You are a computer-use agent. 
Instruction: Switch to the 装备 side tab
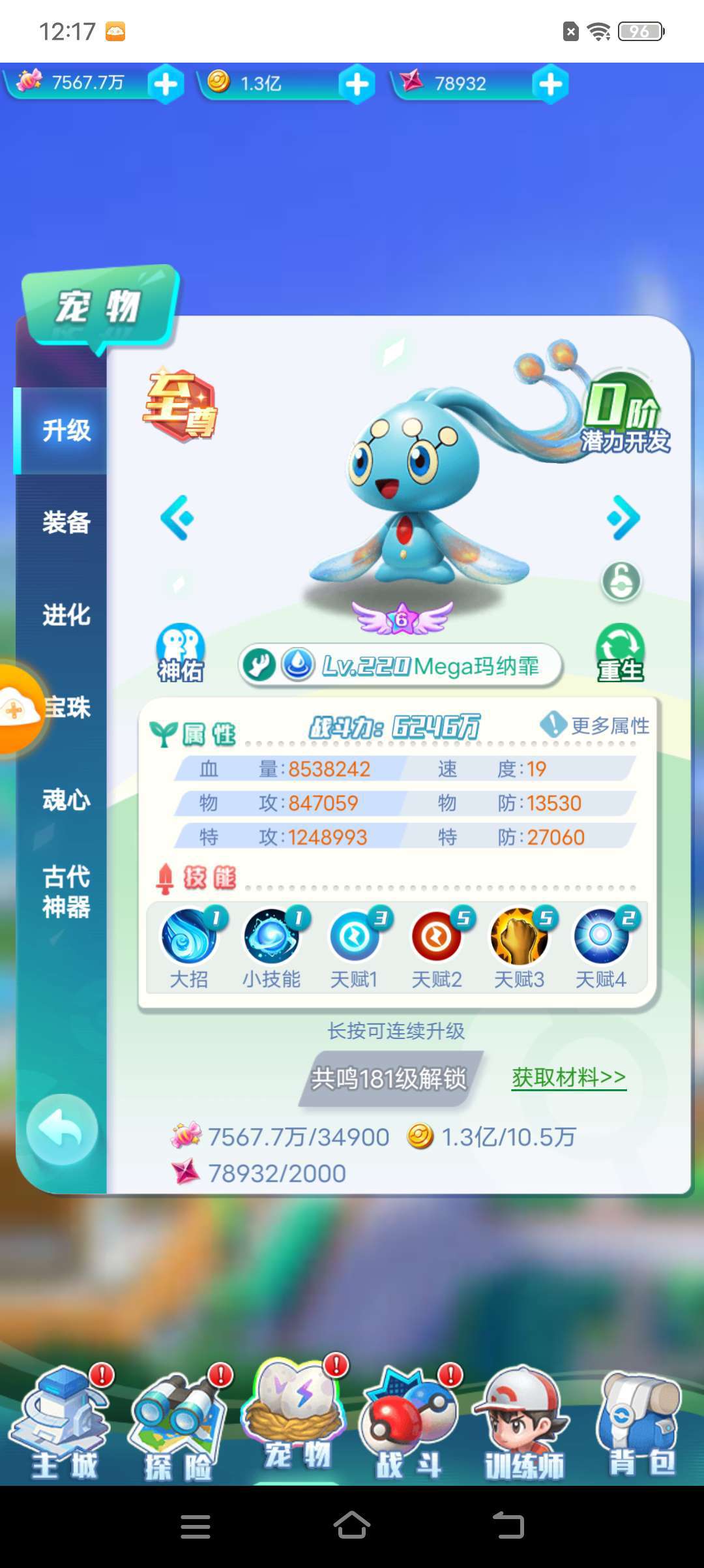[65, 522]
